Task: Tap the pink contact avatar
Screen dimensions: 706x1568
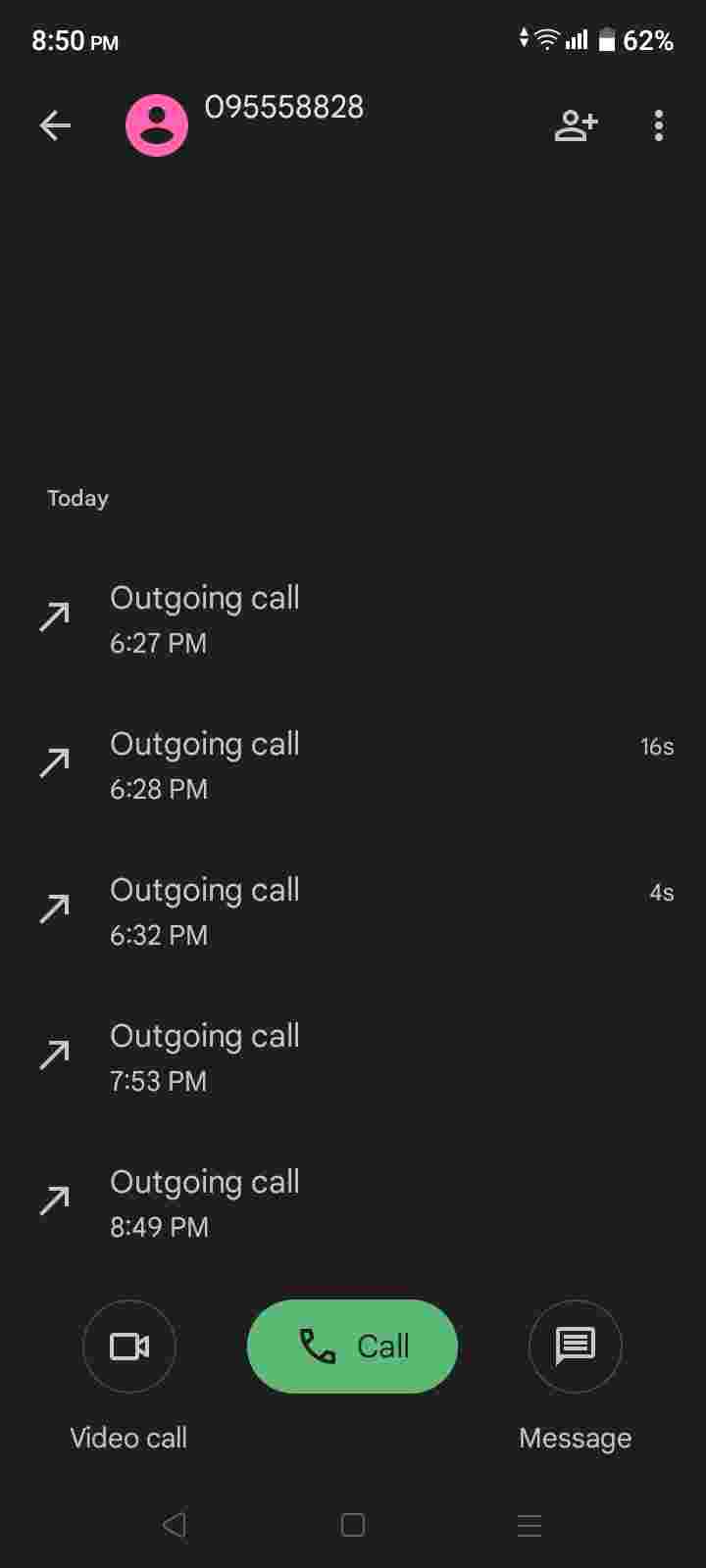Action: 157,125
